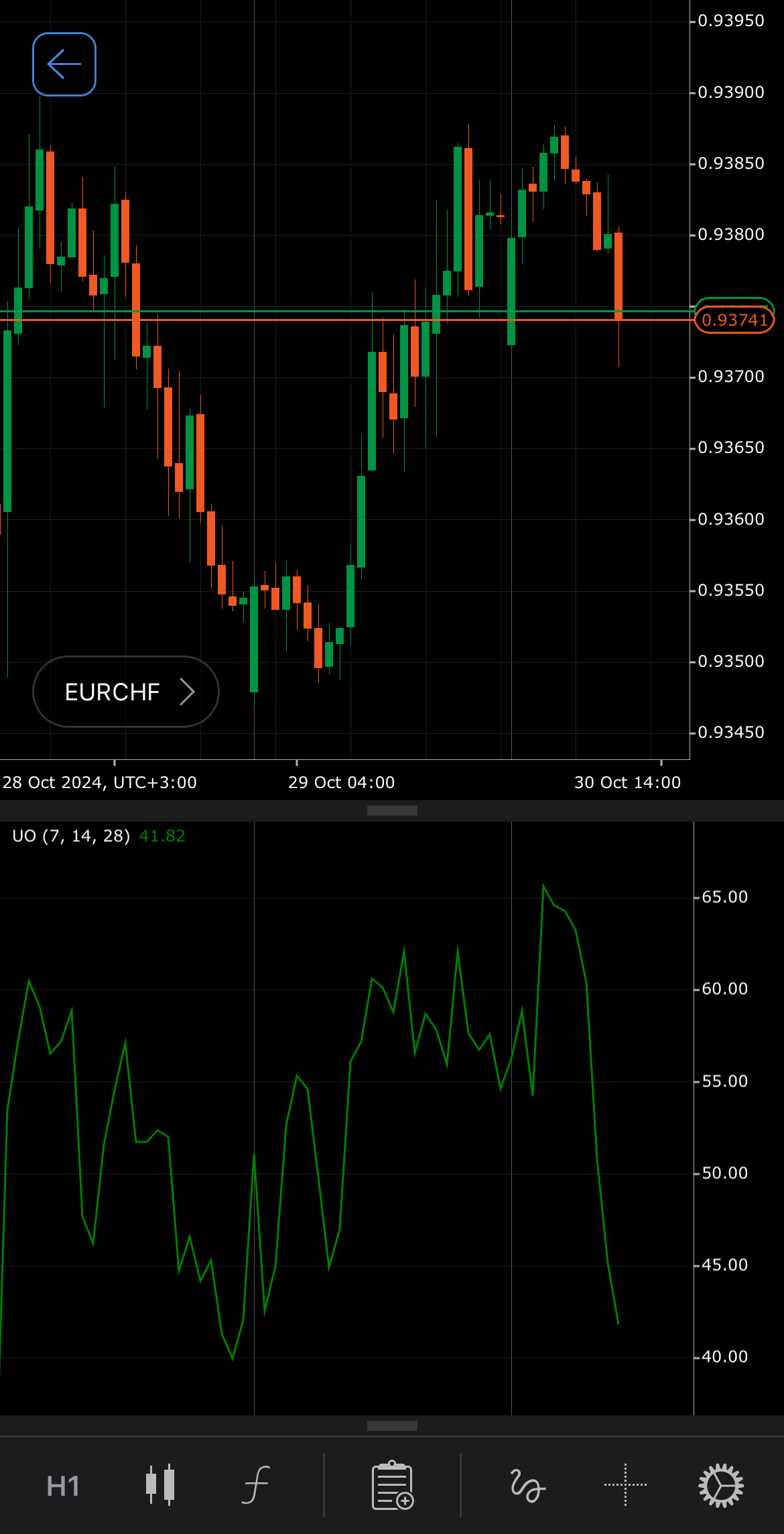This screenshot has width=784, height=1534.
Task: Open the EURCHF symbol selector
Action: [x=126, y=692]
